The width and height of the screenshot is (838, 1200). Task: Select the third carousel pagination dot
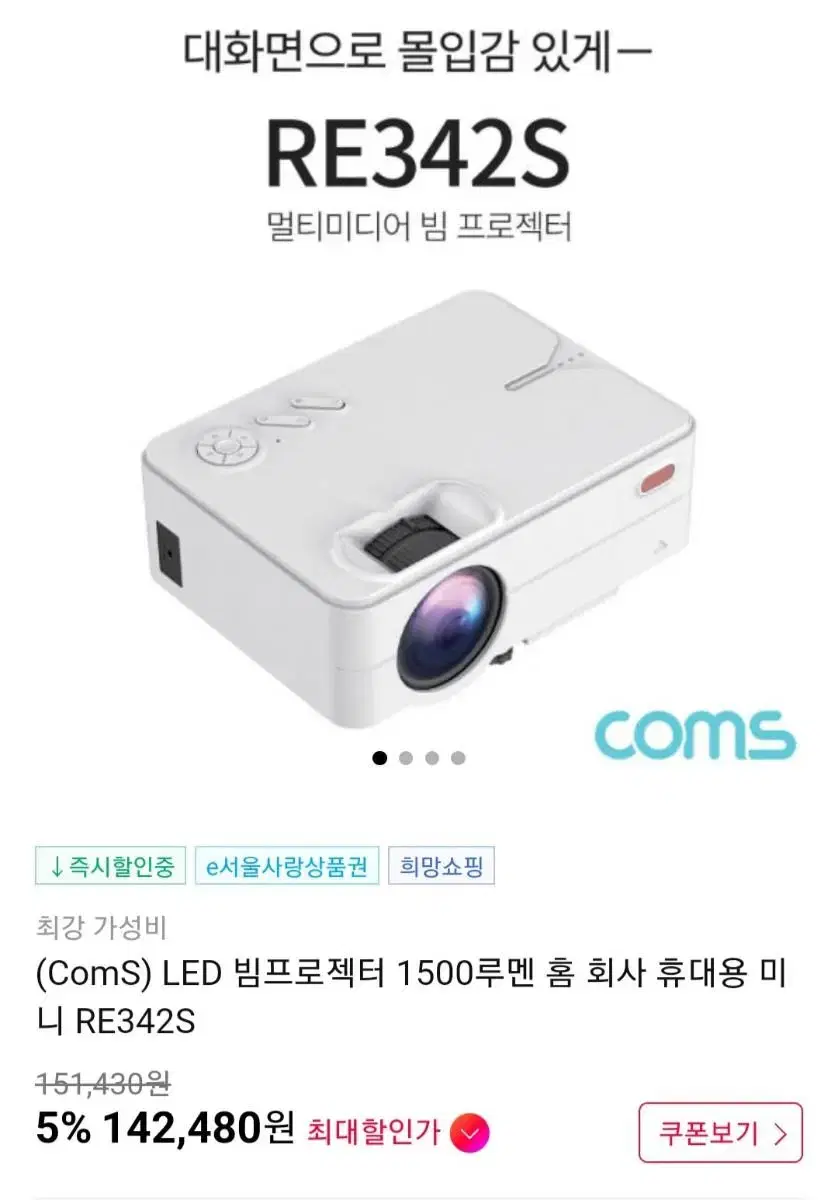[430, 758]
